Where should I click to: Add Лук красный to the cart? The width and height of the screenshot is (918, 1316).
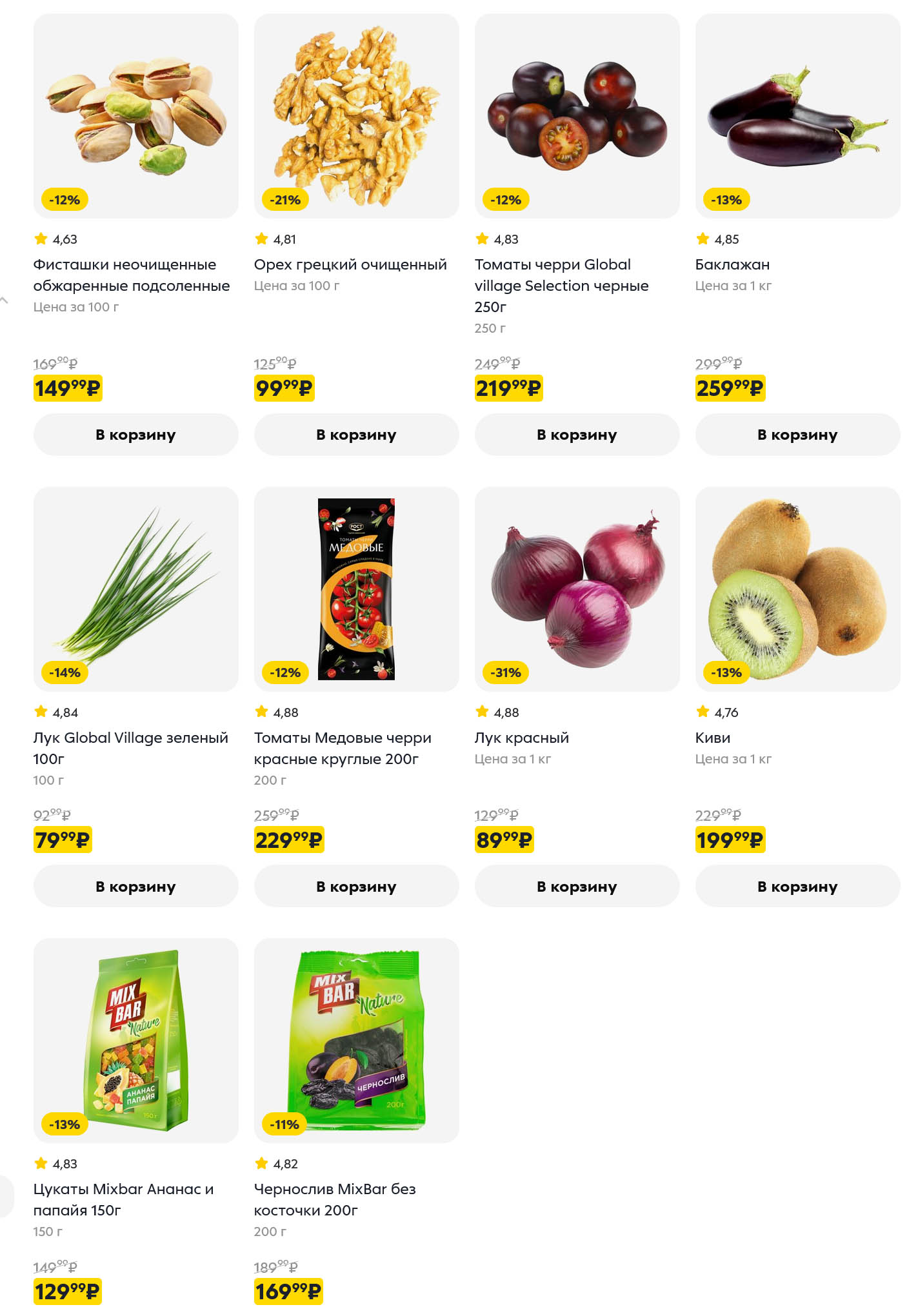tap(577, 887)
